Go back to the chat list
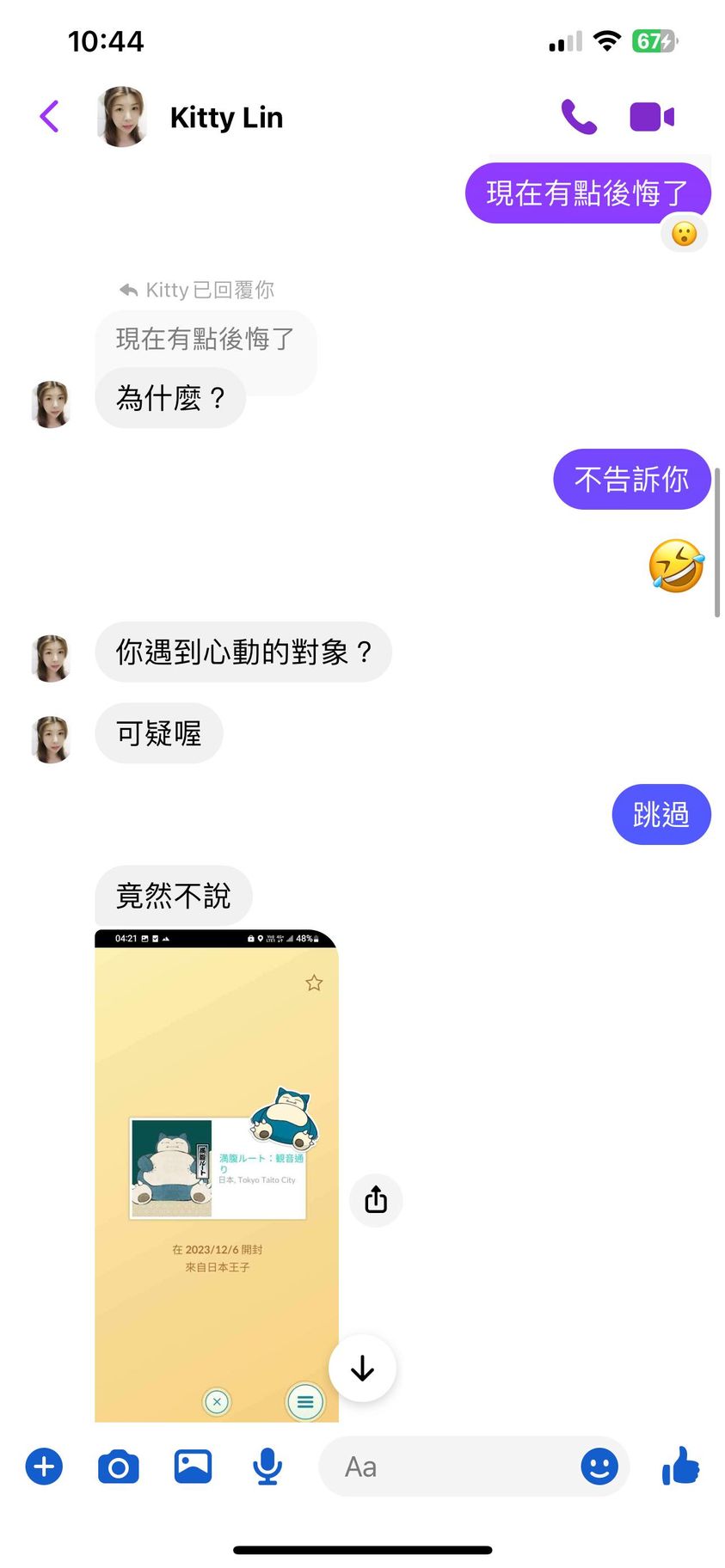 [x=50, y=117]
